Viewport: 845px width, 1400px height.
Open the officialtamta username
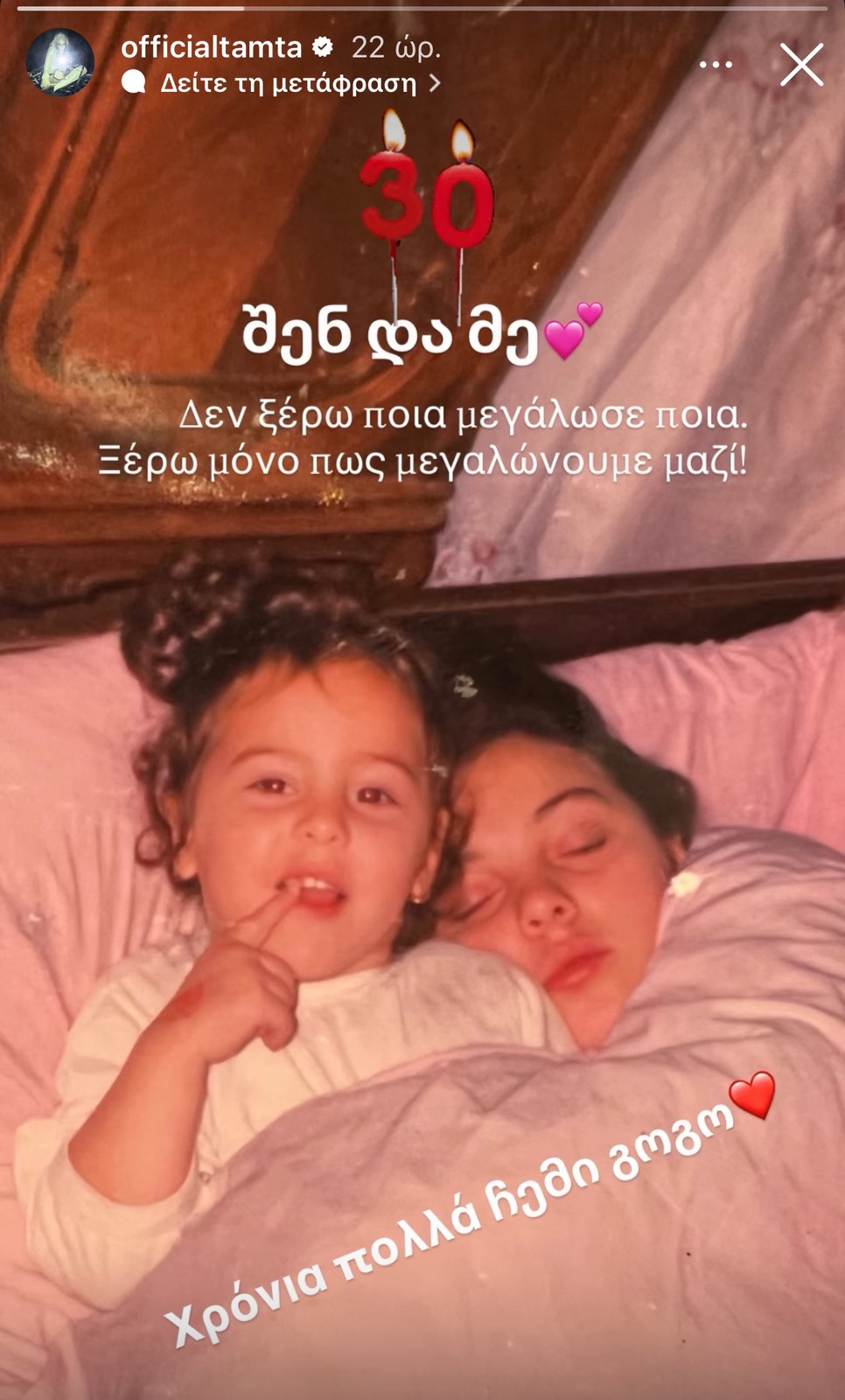[211, 47]
